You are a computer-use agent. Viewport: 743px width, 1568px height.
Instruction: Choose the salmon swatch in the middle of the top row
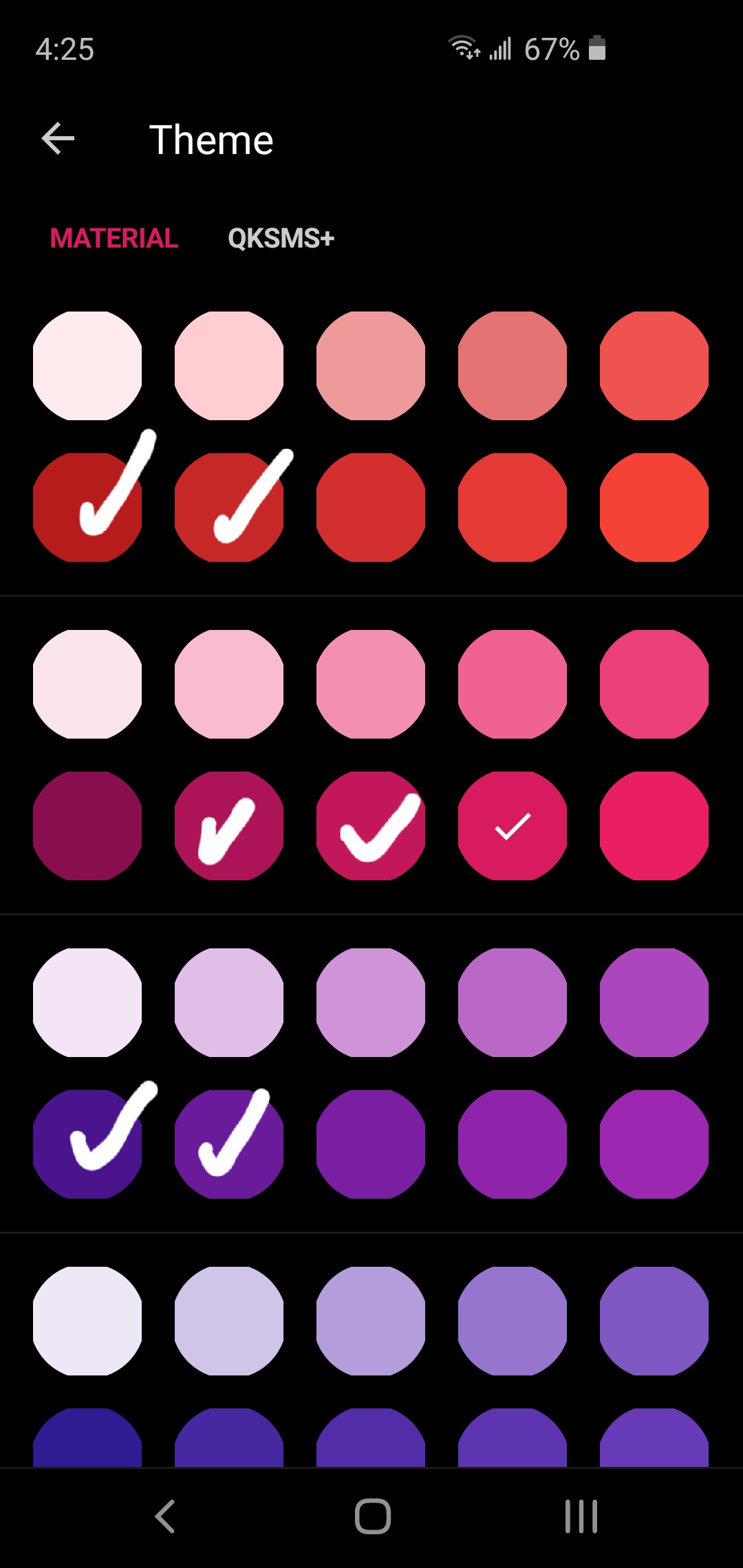(371, 366)
